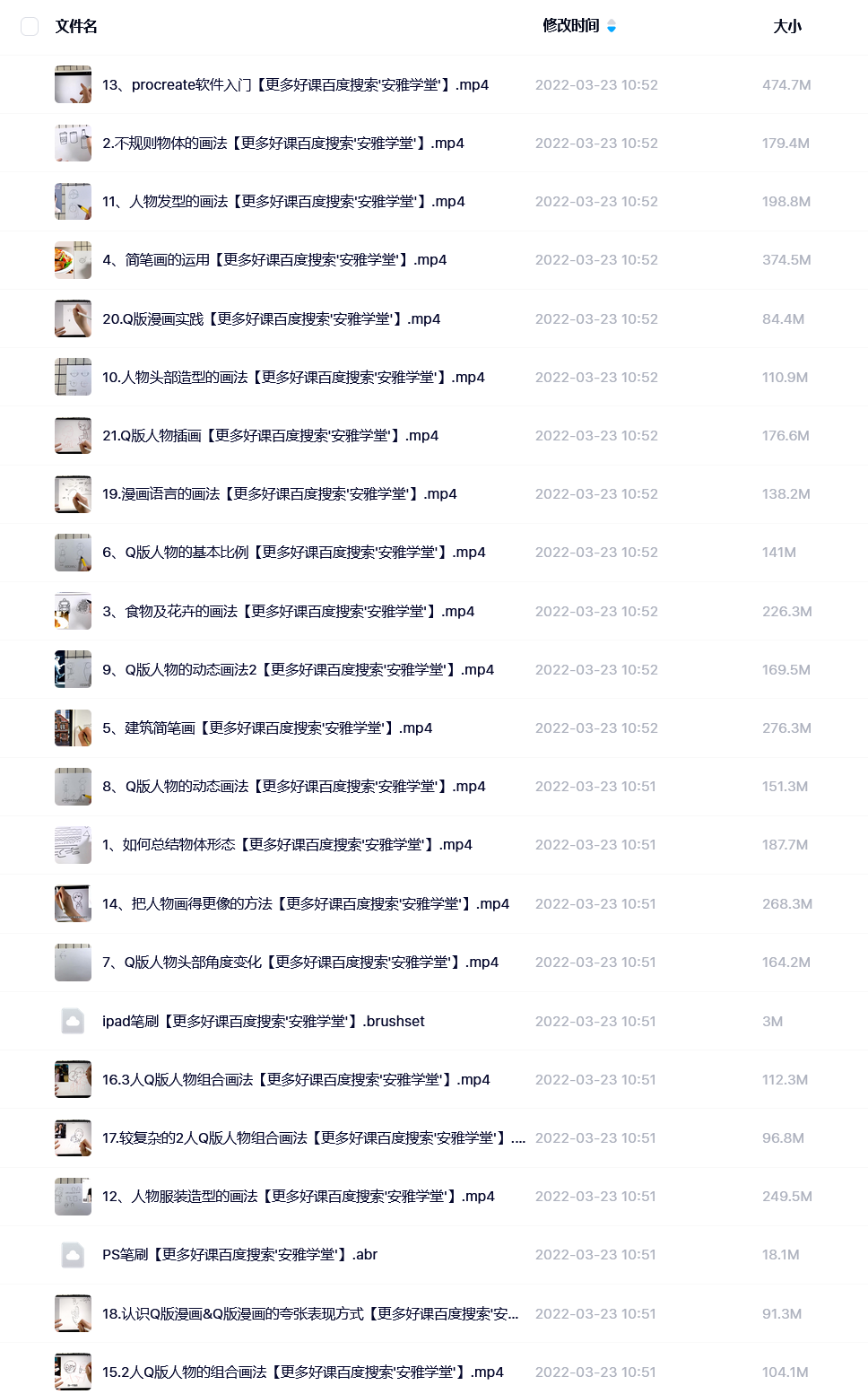The width and height of the screenshot is (868, 1394).
Task: Open the 16.3人Q版人物组合画法 video
Action: (296, 1080)
